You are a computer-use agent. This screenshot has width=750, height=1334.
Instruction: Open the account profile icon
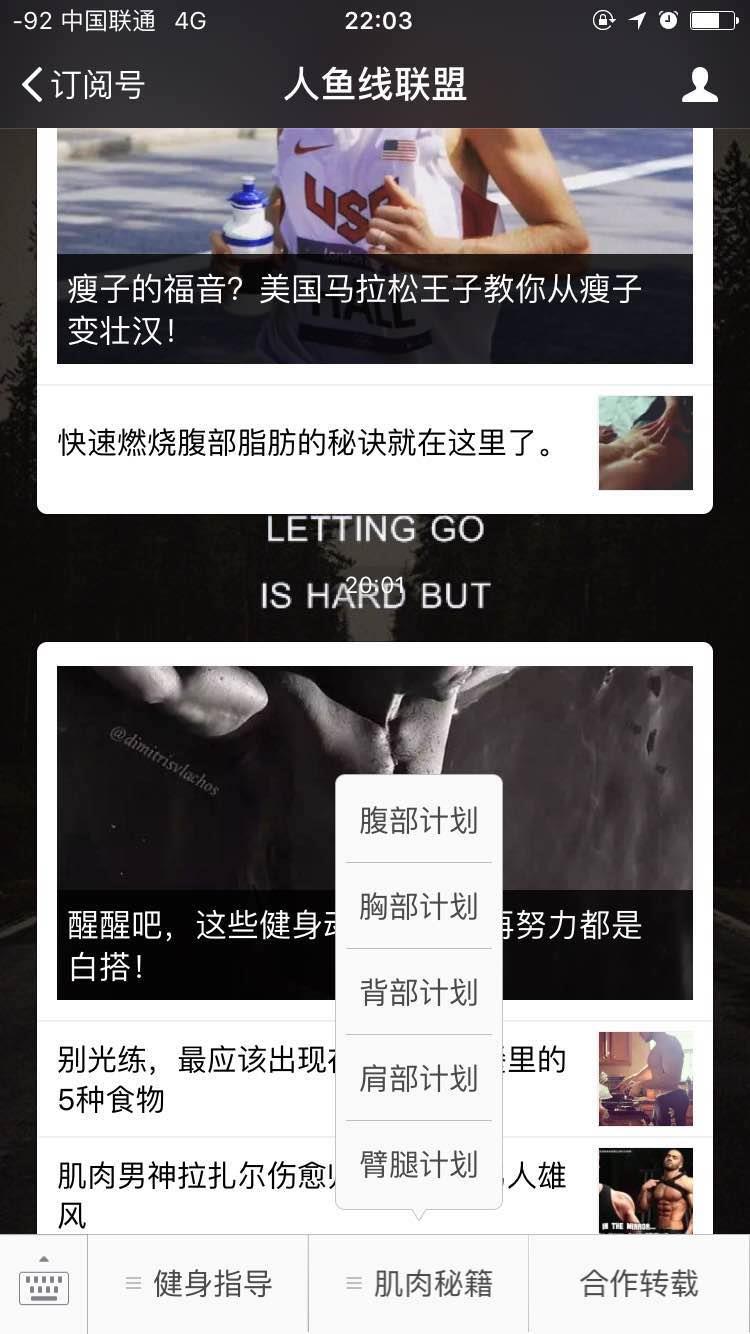pyautogui.click(x=699, y=85)
